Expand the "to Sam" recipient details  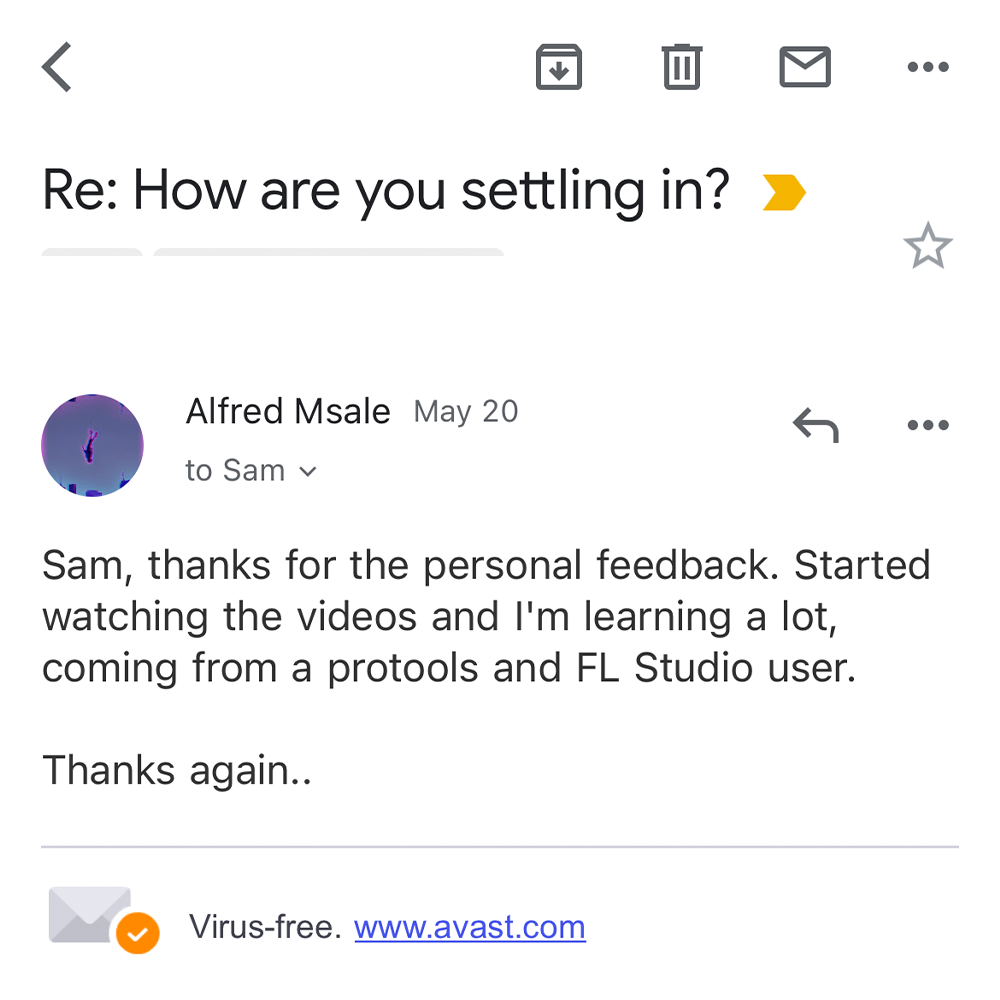[251, 471]
